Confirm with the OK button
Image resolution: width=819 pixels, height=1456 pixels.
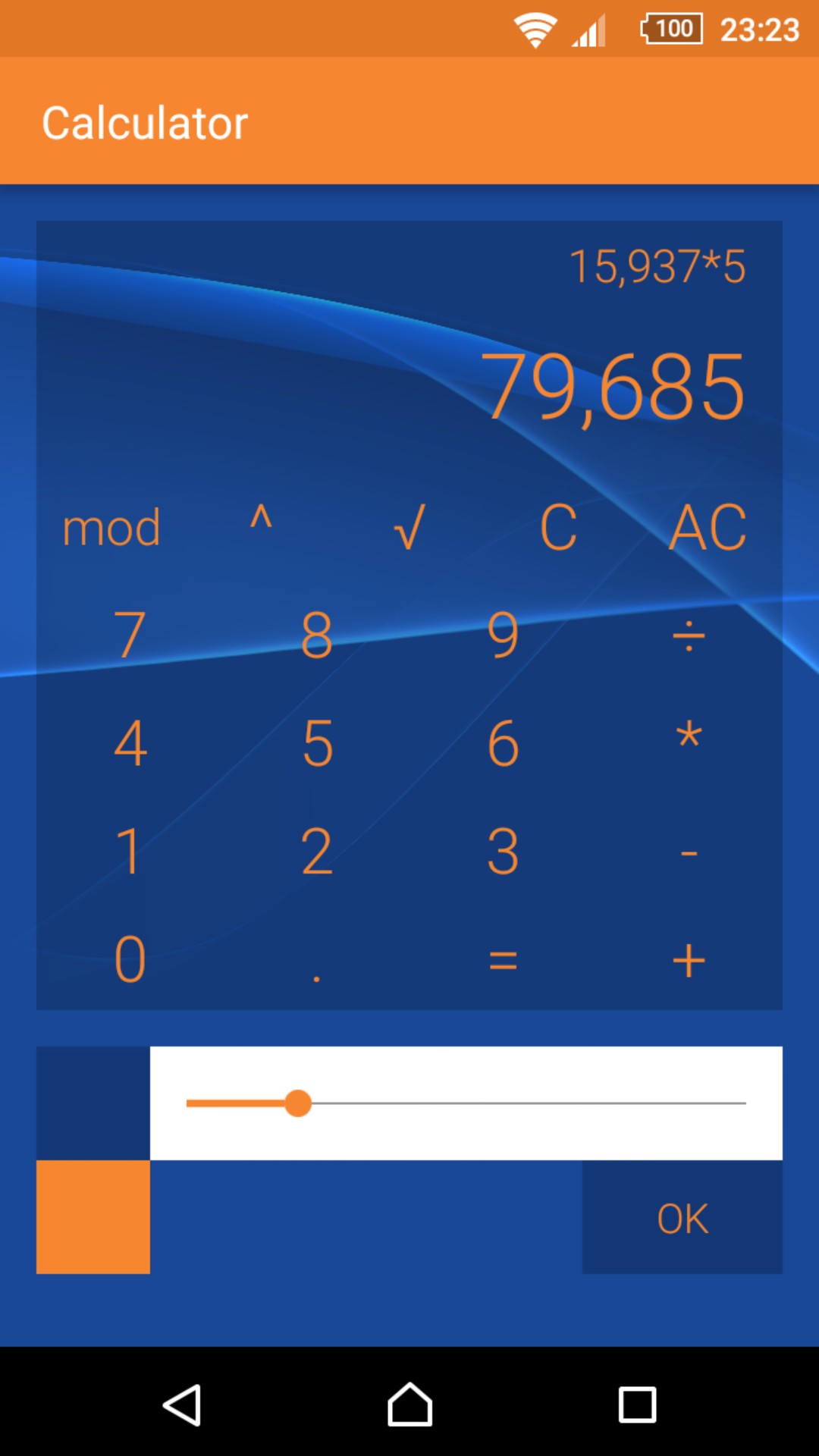[x=682, y=1217]
